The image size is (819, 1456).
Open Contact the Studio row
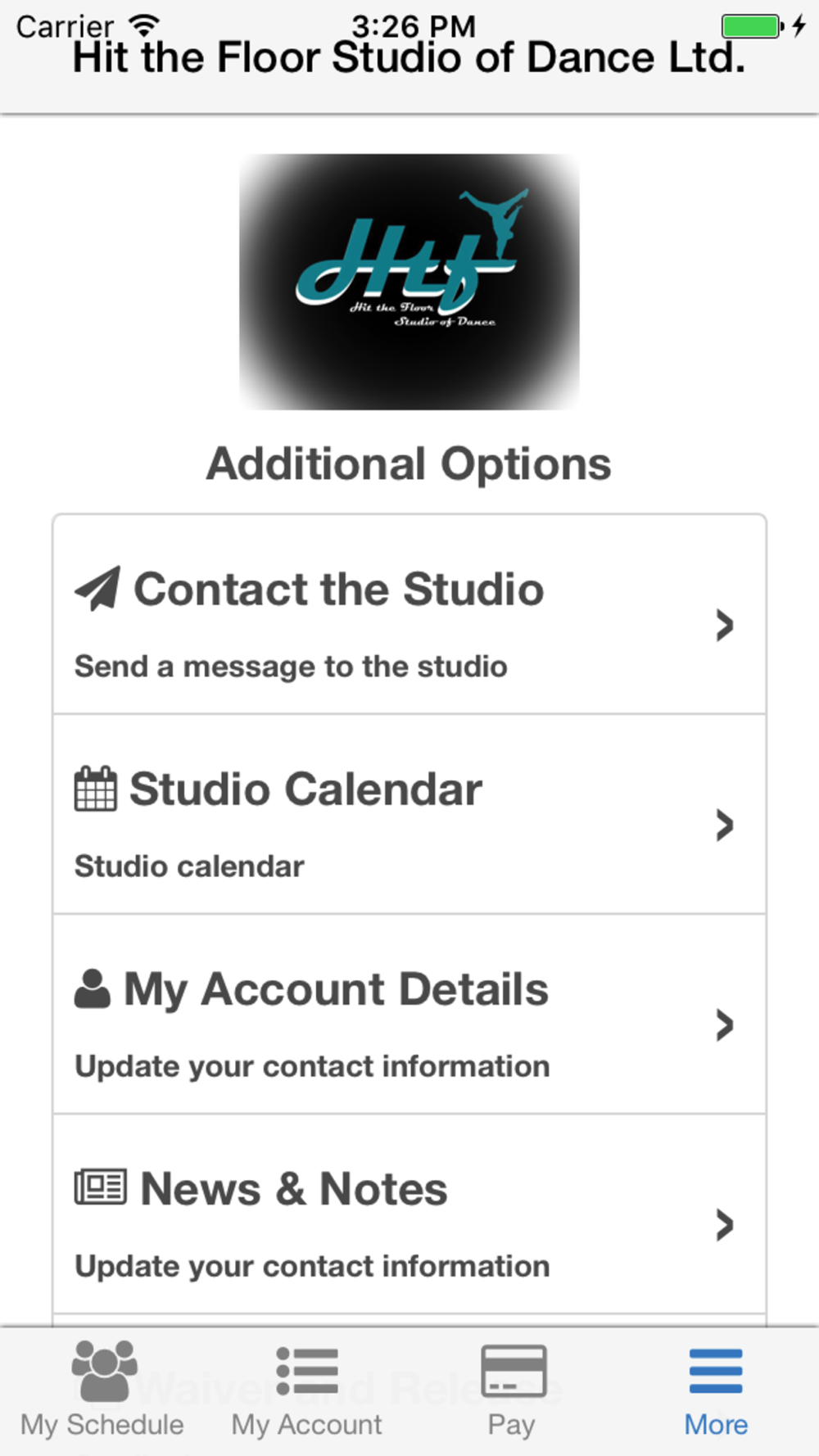pyautogui.click(x=409, y=615)
